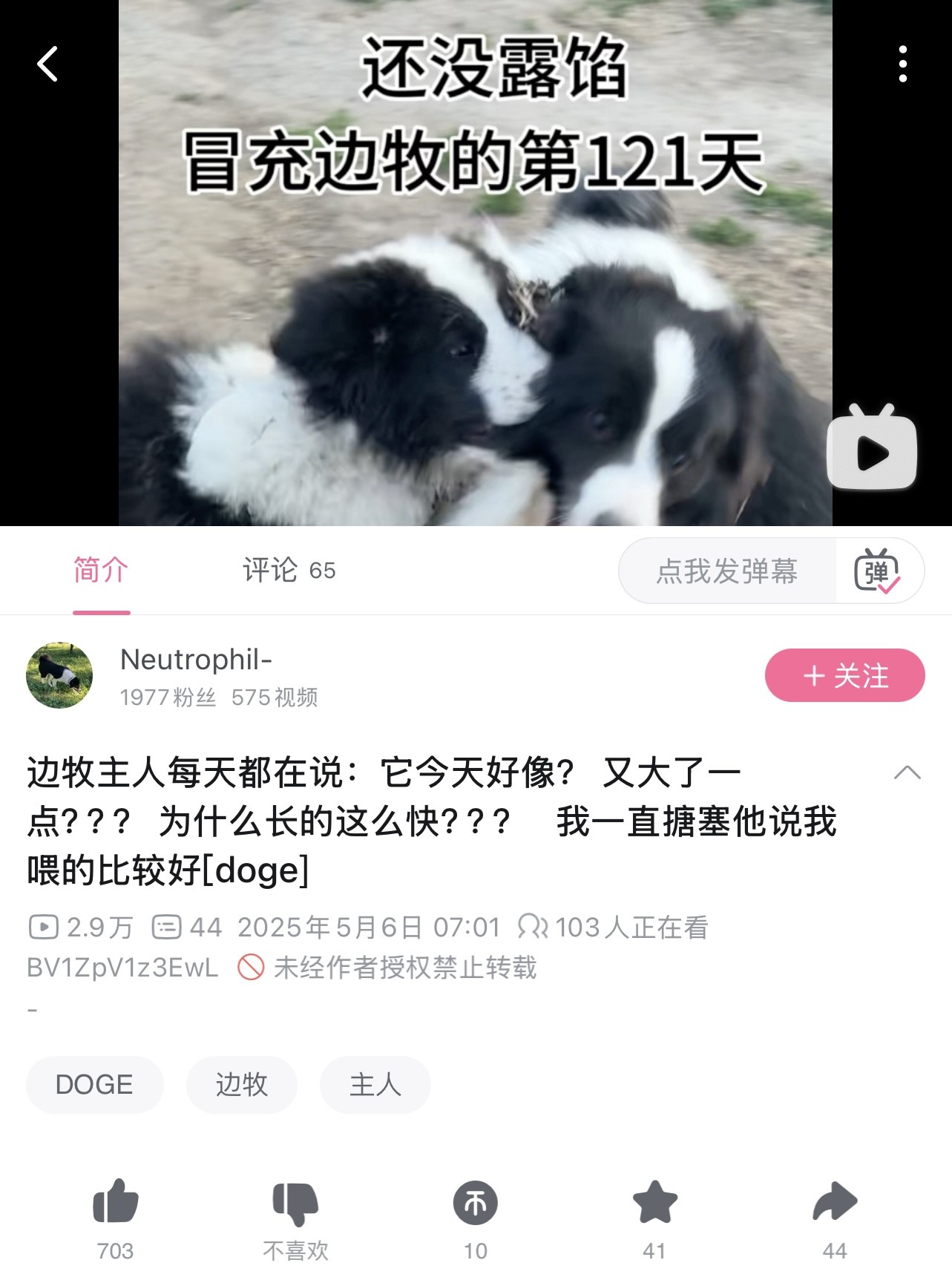Follow the uploader with +关注

coord(844,675)
